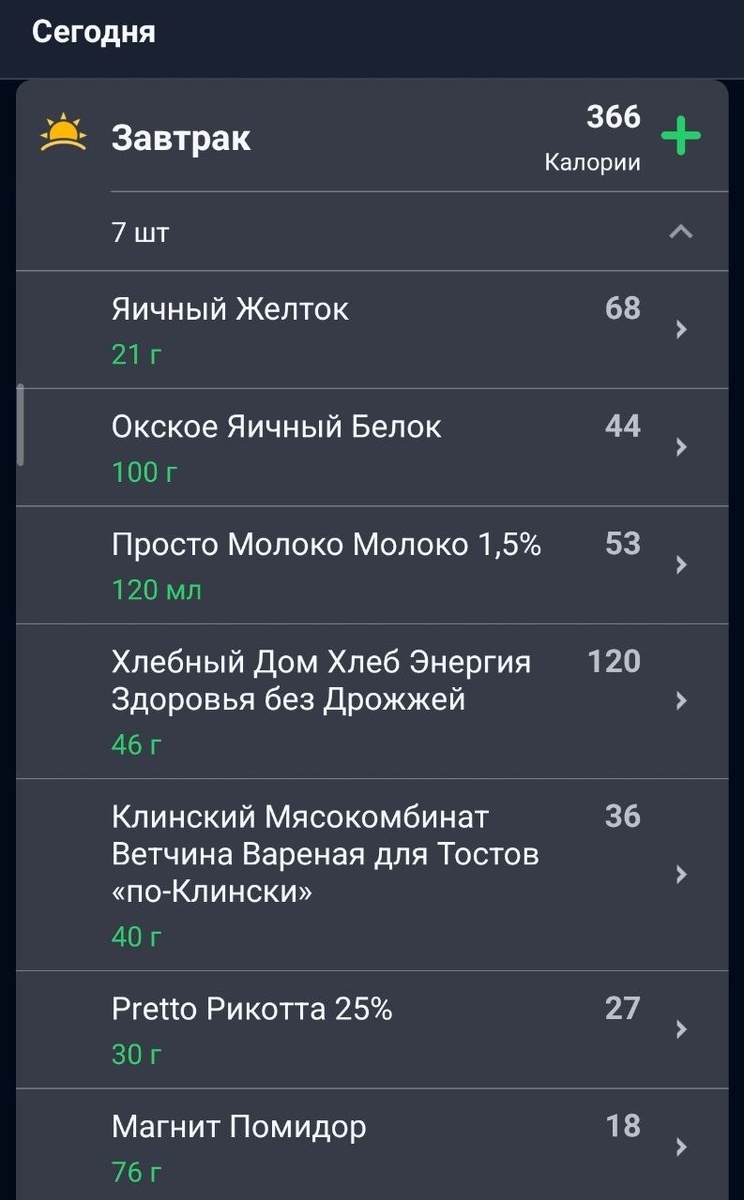Open the Завтрак meal section header
Viewport: 744px width, 1200px height.
point(372,136)
